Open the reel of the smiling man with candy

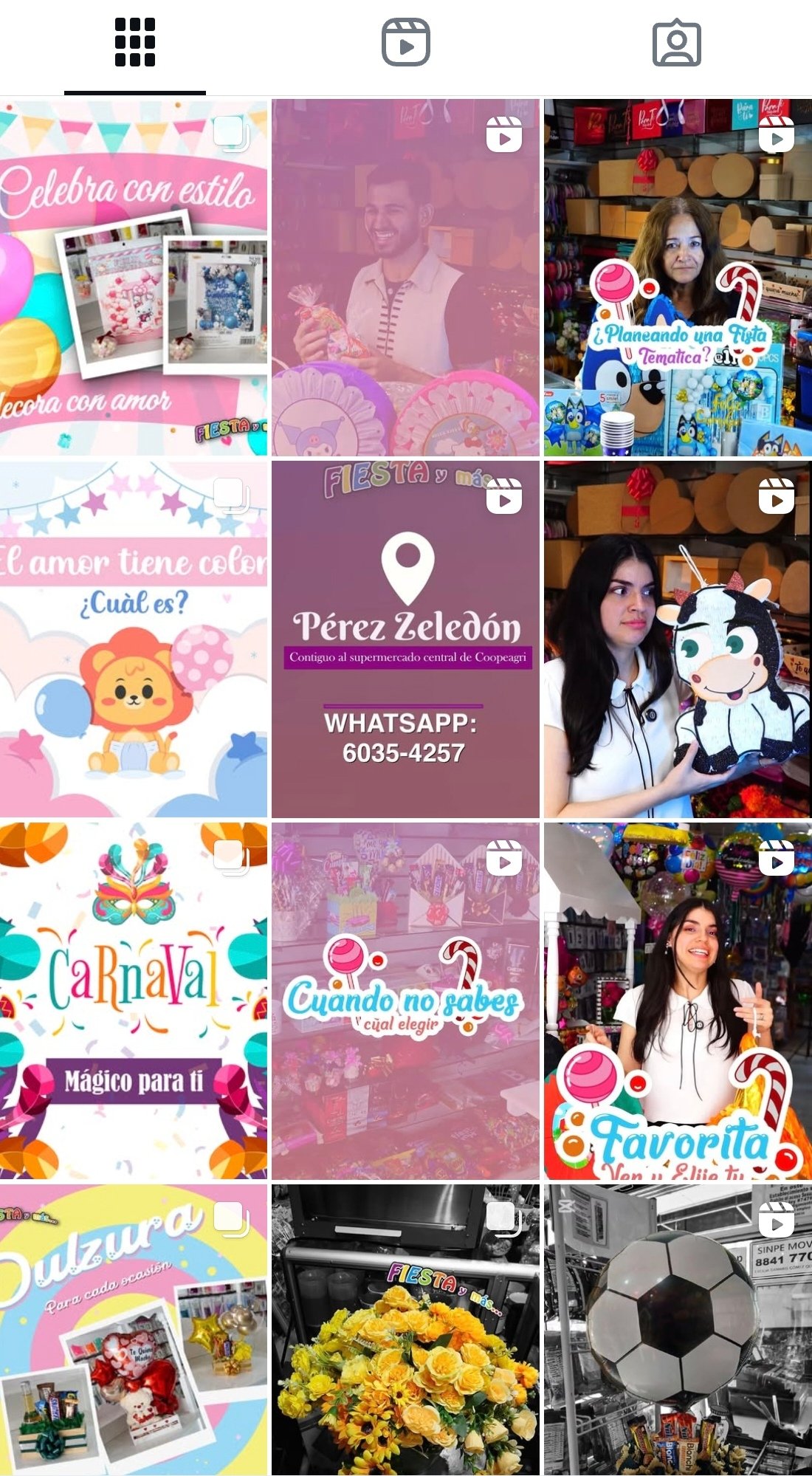coord(405,278)
